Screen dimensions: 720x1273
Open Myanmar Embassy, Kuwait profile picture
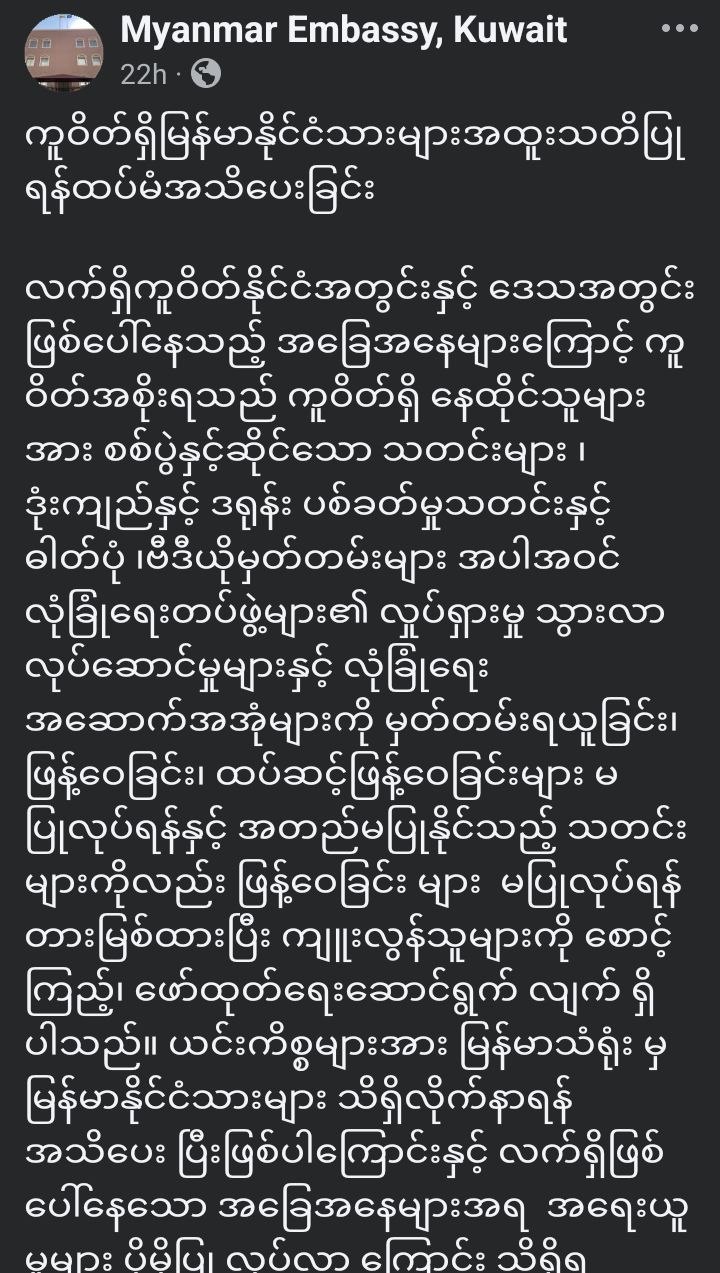tap(62, 52)
